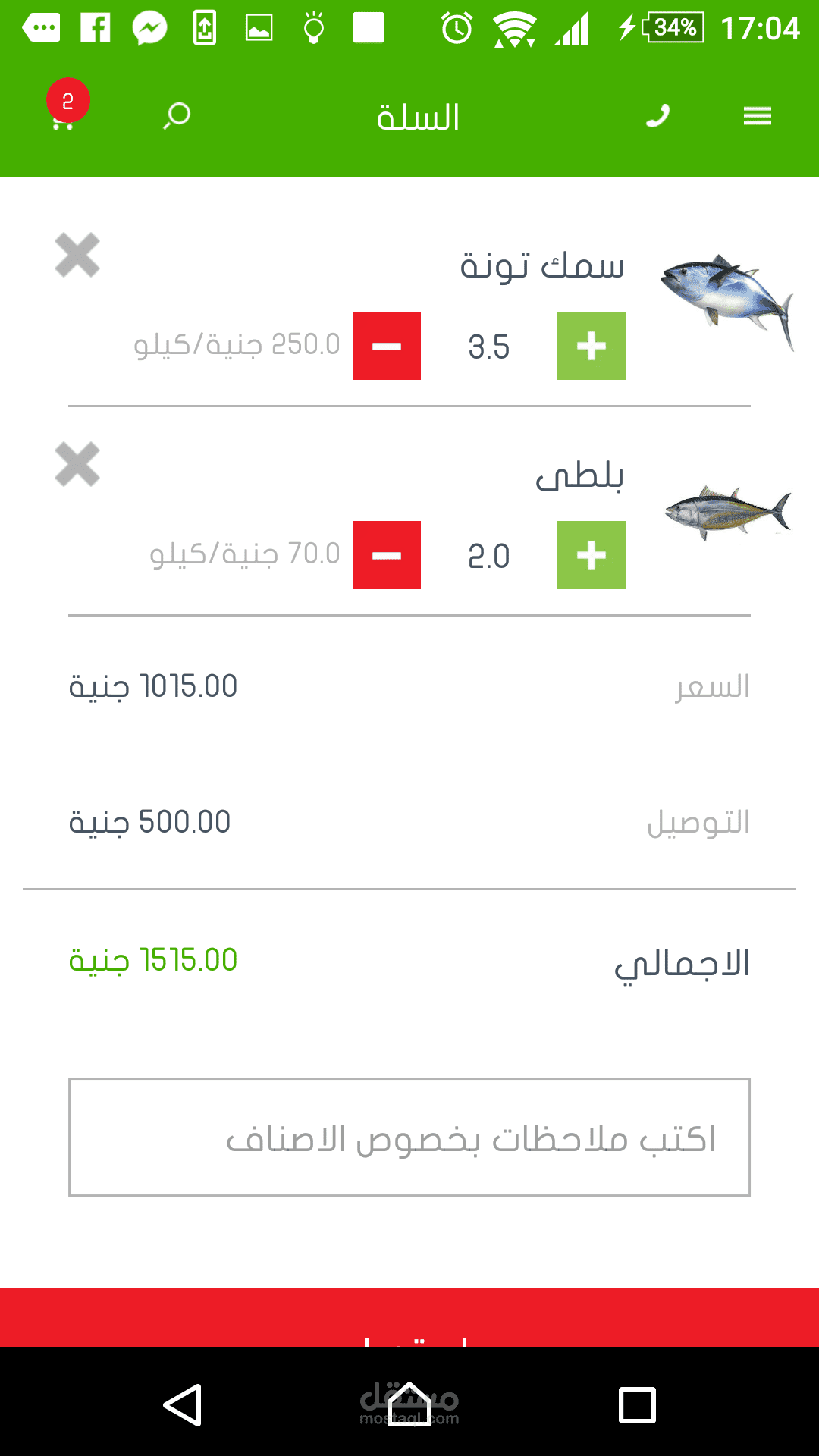
Task: Remove سمك تونة from the cart
Action: click(x=77, y=255)
